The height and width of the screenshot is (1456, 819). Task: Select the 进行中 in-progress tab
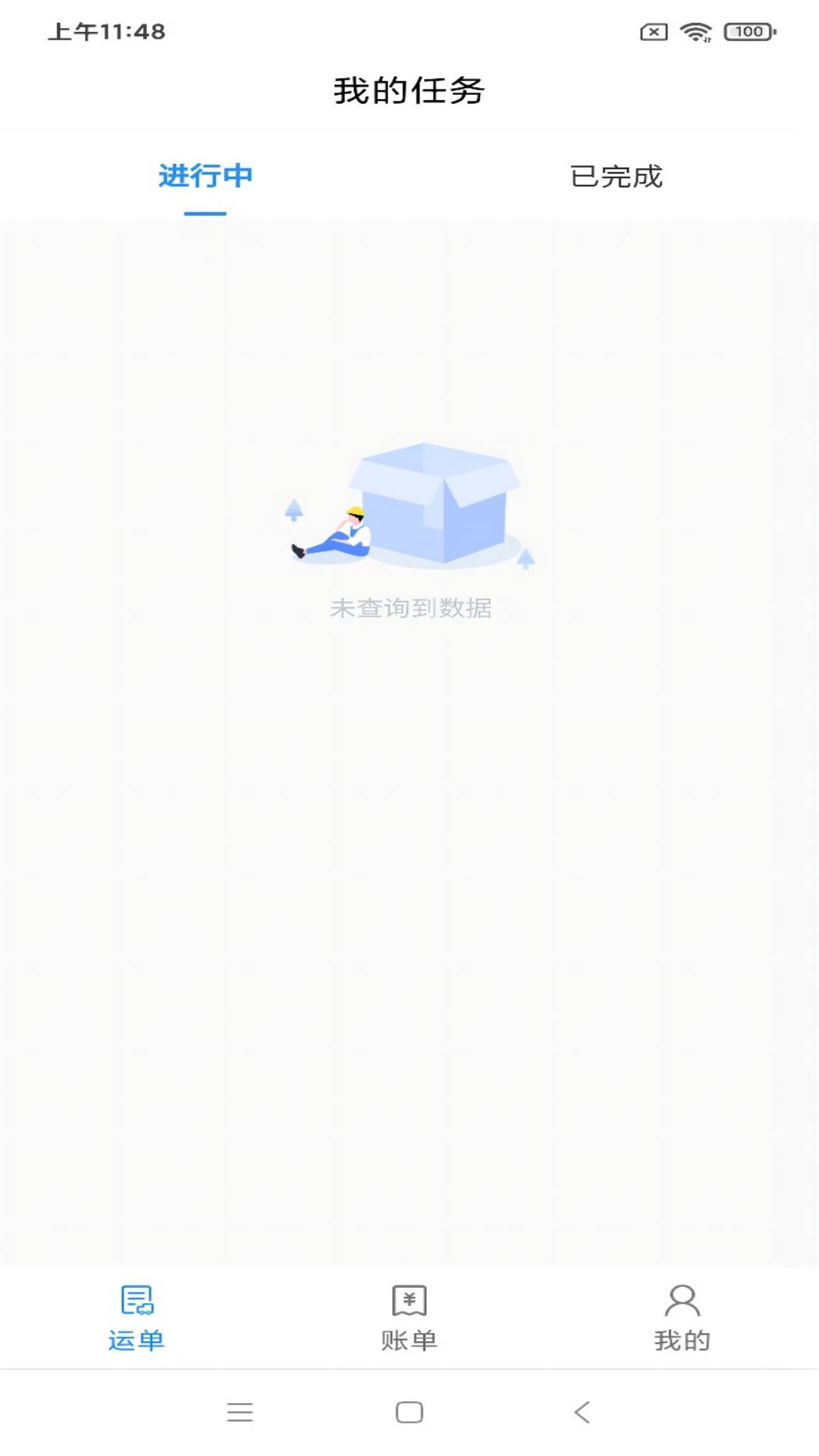point(206,176)
